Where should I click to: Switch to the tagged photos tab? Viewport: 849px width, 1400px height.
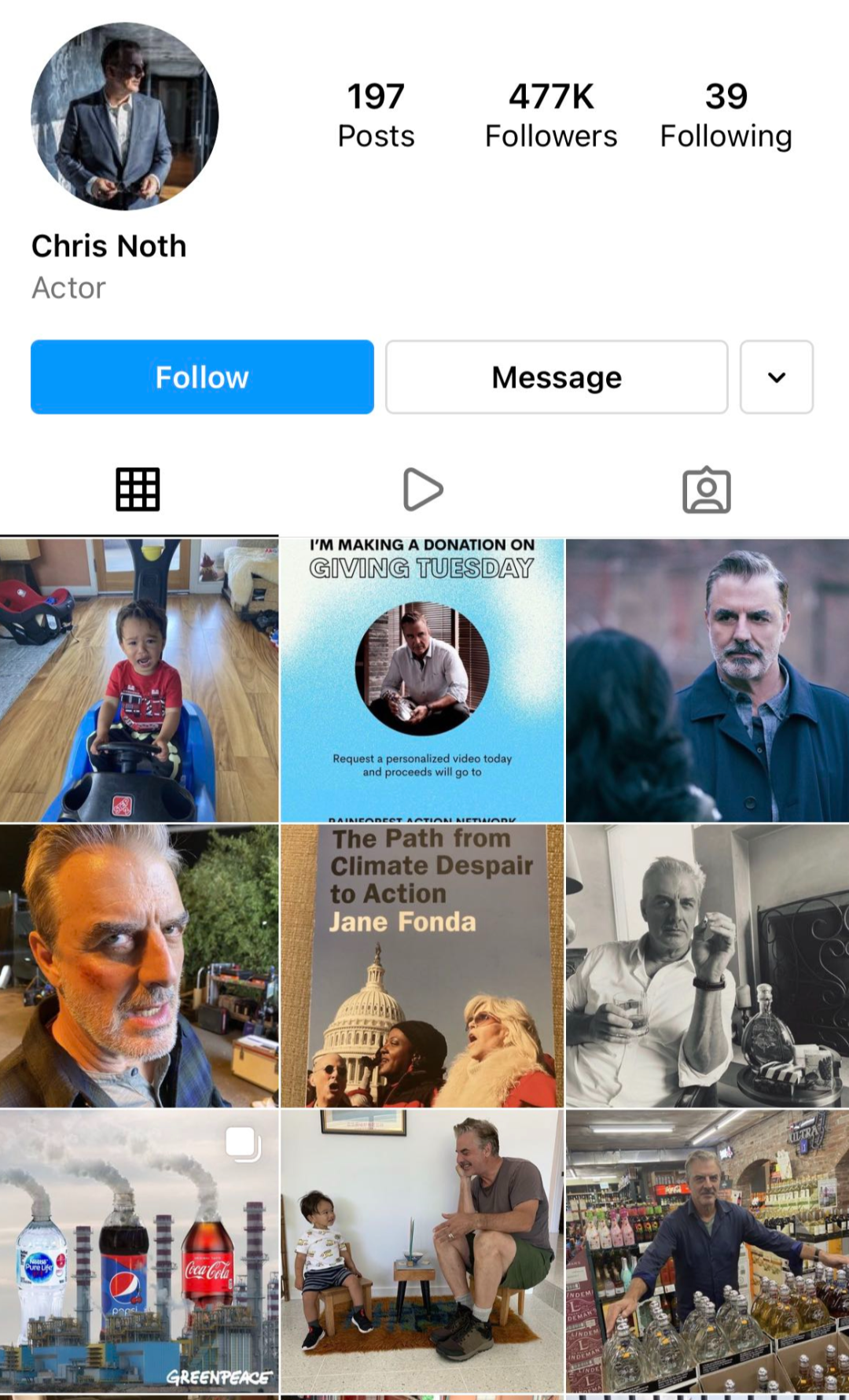click(706, 489)
